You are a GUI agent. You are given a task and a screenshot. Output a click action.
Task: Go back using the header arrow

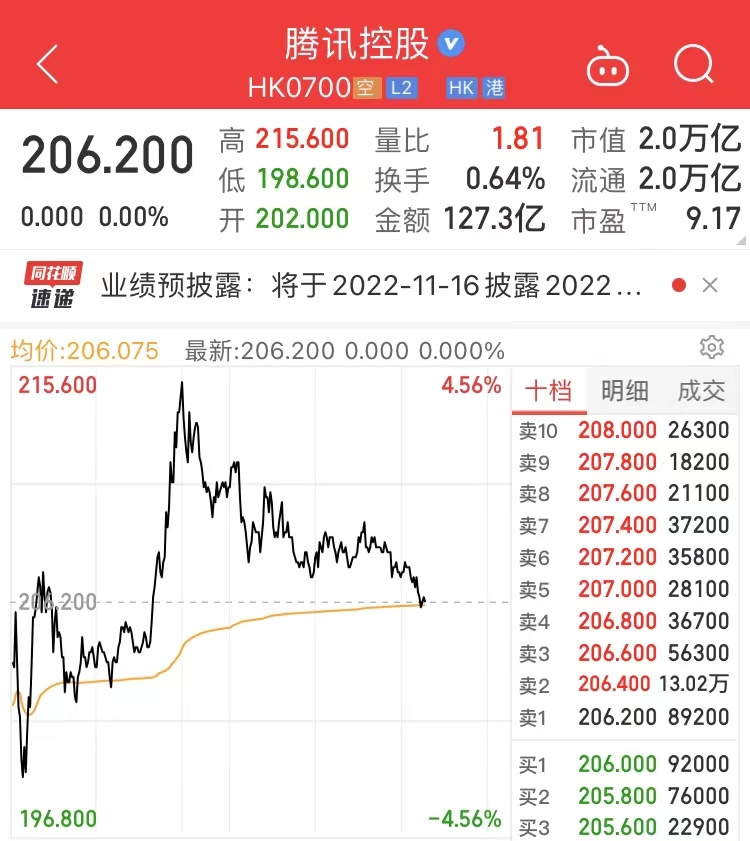(47, 65)
